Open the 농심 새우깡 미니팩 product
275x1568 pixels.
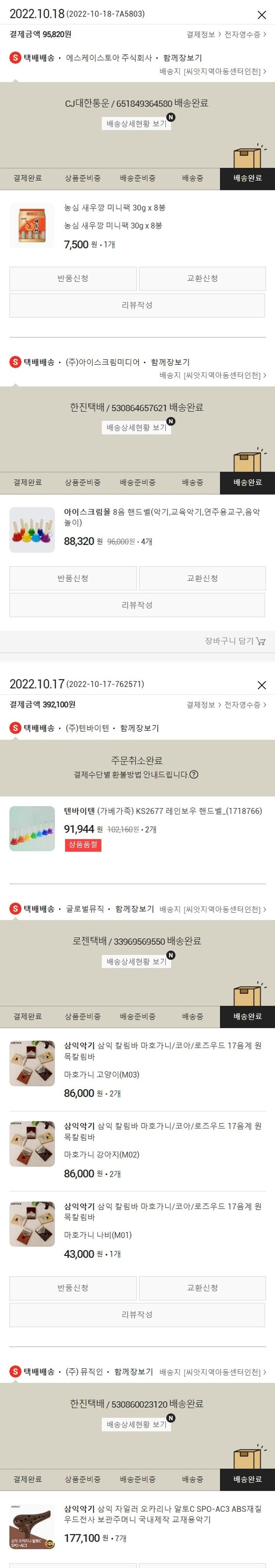114,208
